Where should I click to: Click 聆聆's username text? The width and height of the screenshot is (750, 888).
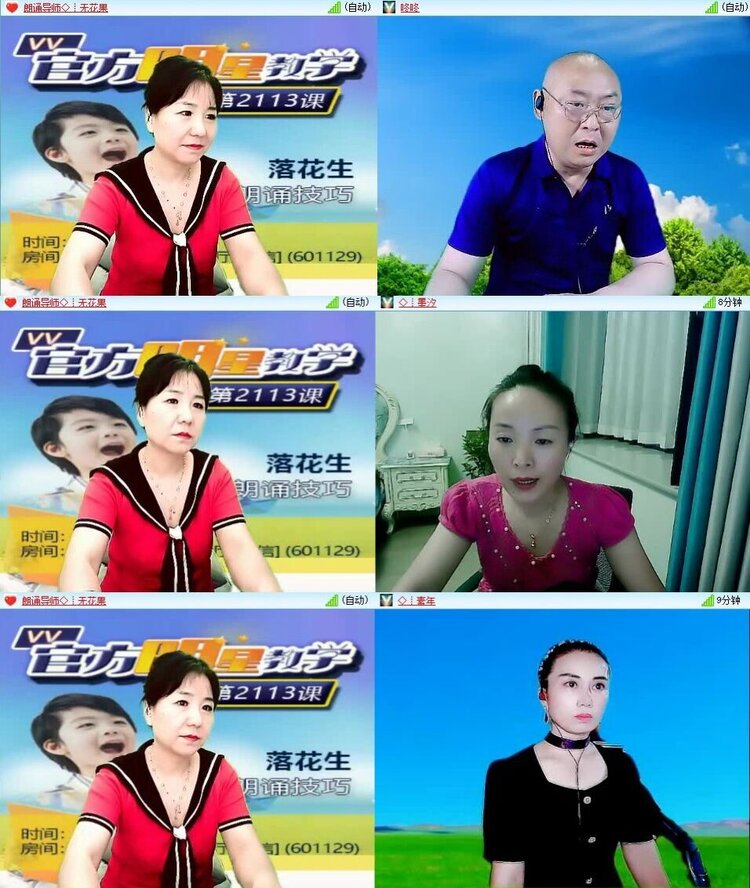410,8
